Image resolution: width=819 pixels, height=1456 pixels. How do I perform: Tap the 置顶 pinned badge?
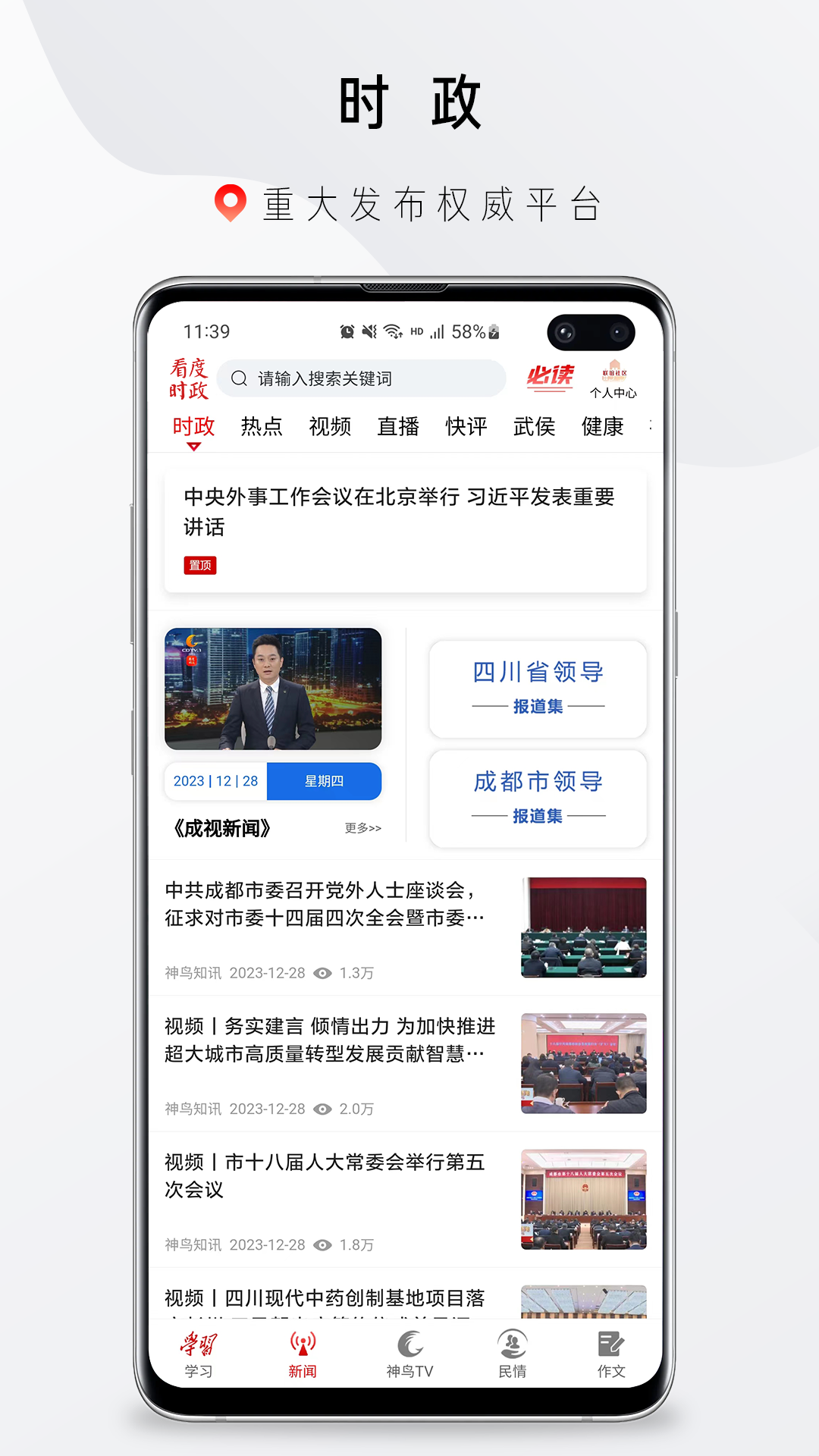click(199, 566)
